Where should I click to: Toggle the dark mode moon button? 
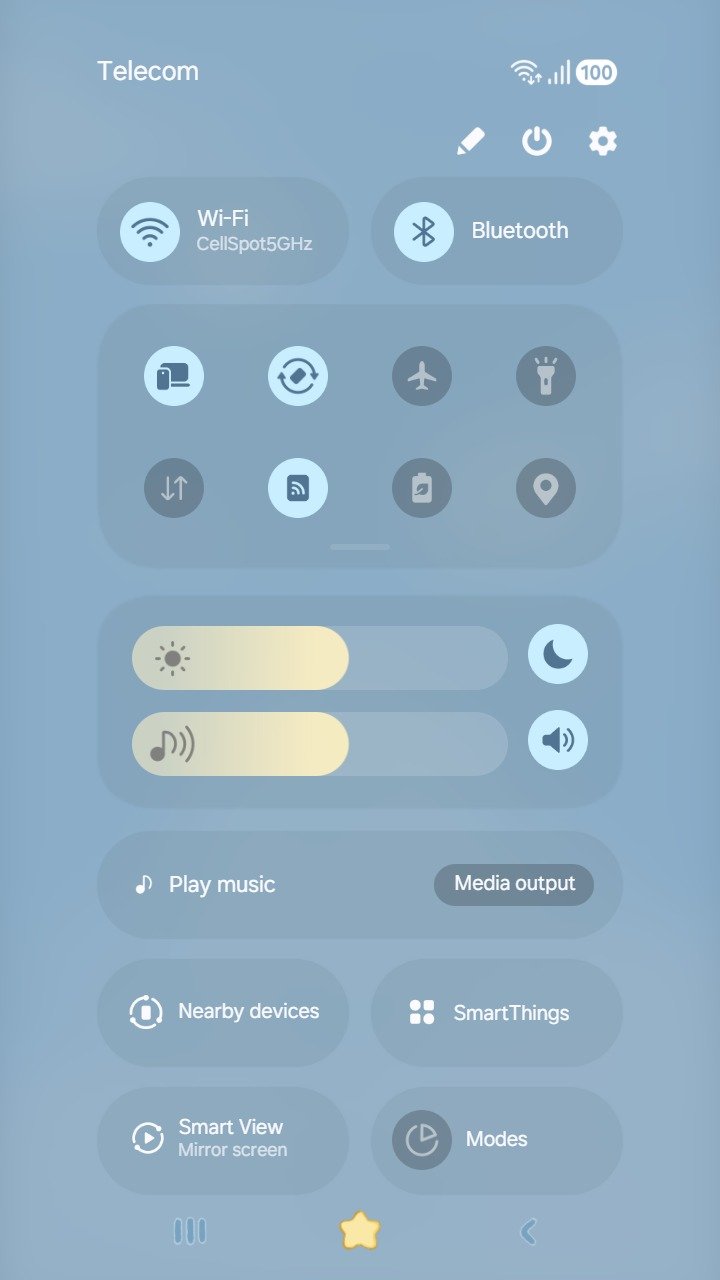pyautogui.click(x=558, y=654)
